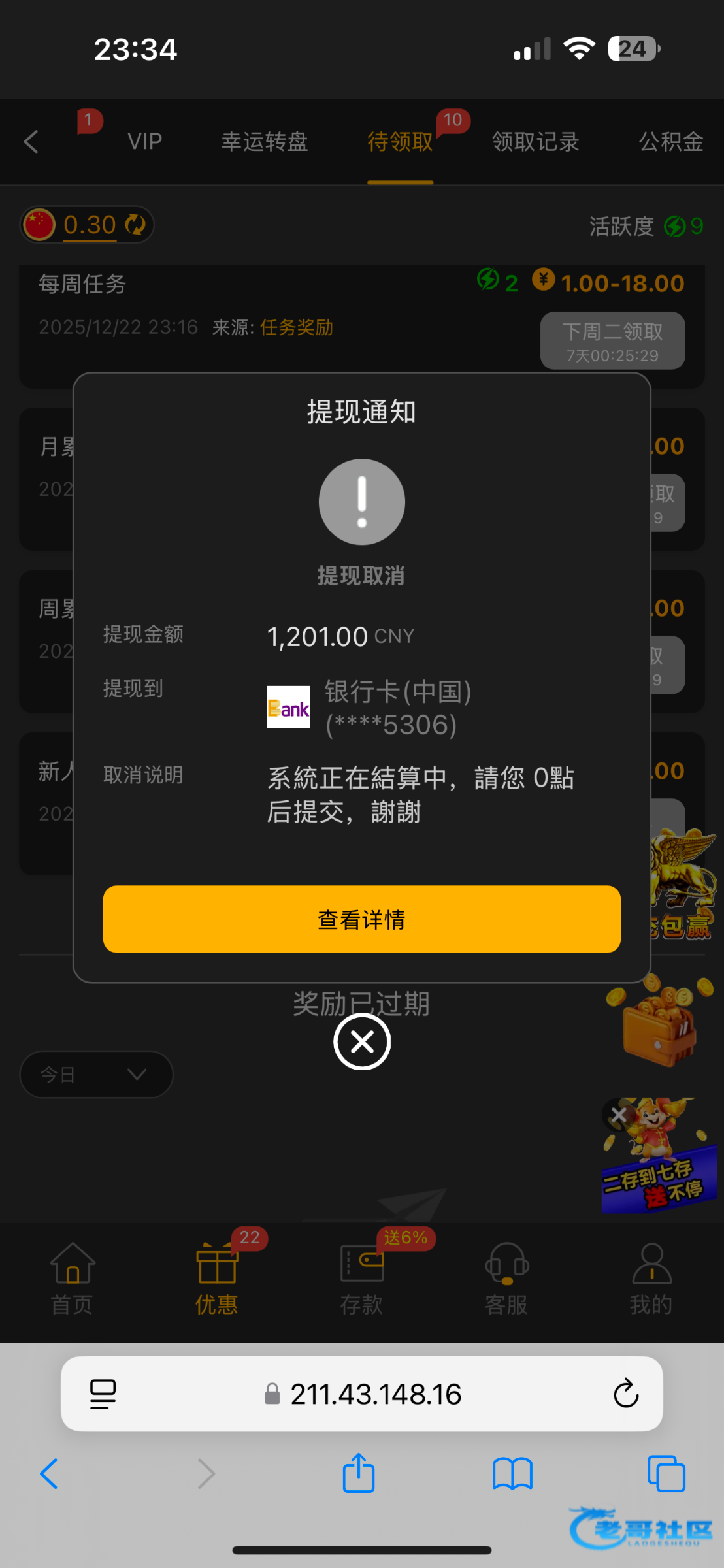Open Safari bookmarks
The height and width of the screenshot is (1568, 724).
pyautogui.click(x=512, y=1474)
